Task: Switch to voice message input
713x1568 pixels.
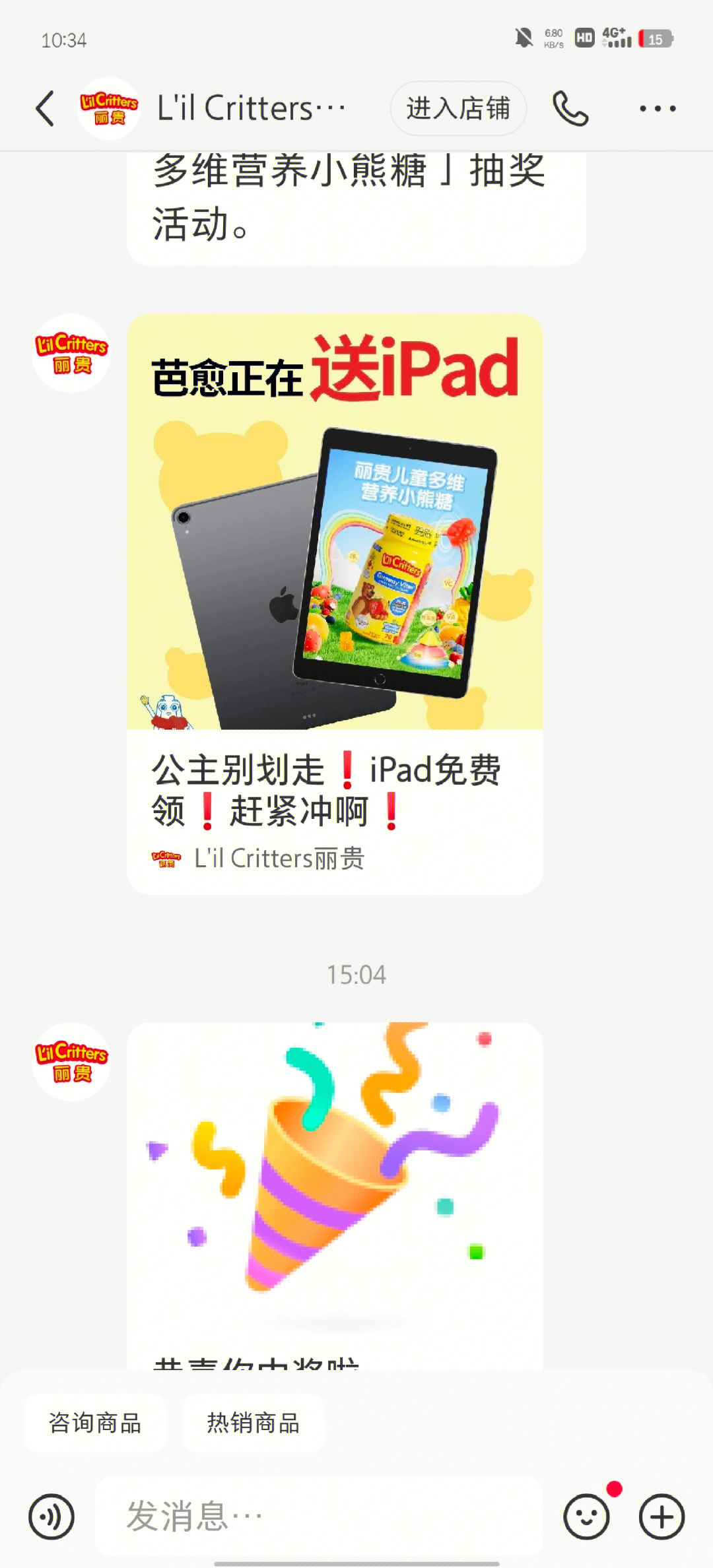Action: [x=51, y=1517]
